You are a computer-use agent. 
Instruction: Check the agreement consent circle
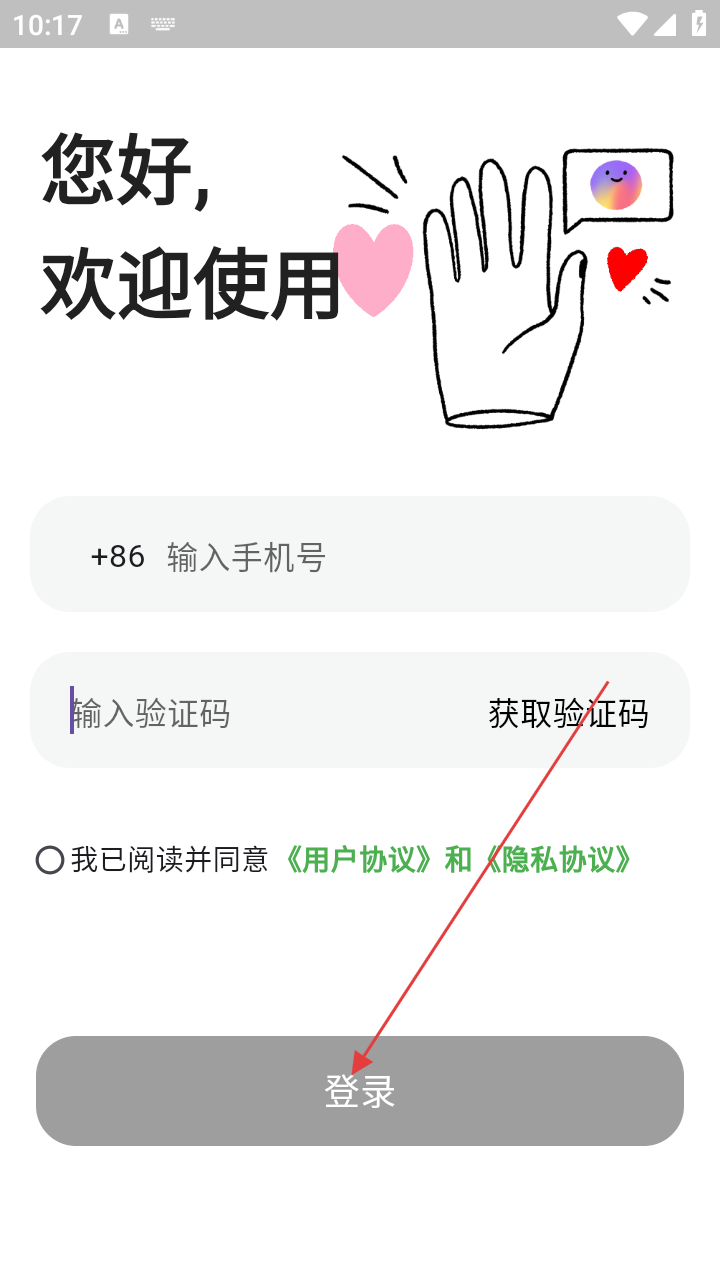tap(50, 860)
